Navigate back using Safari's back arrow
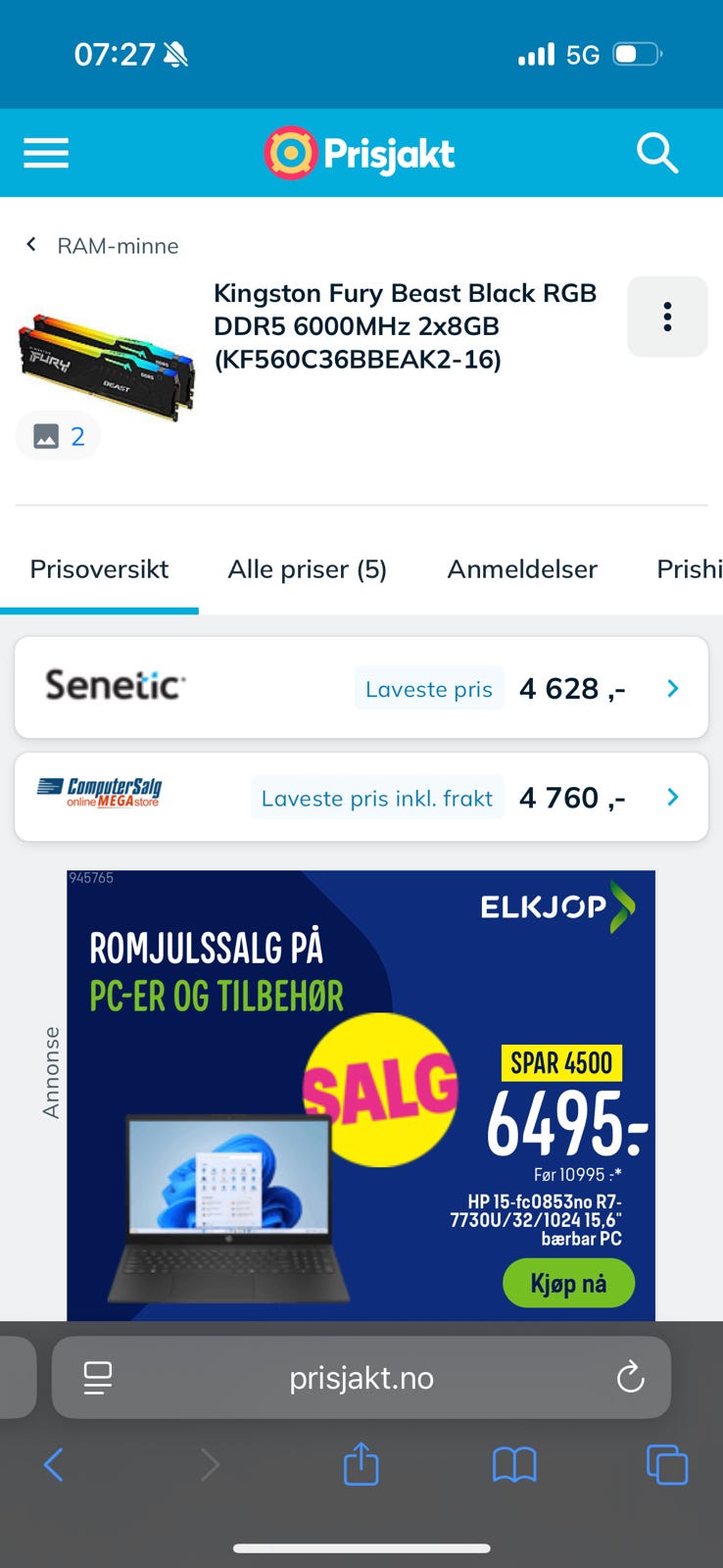This screenshot has width=723, height=1568. 53,1465
